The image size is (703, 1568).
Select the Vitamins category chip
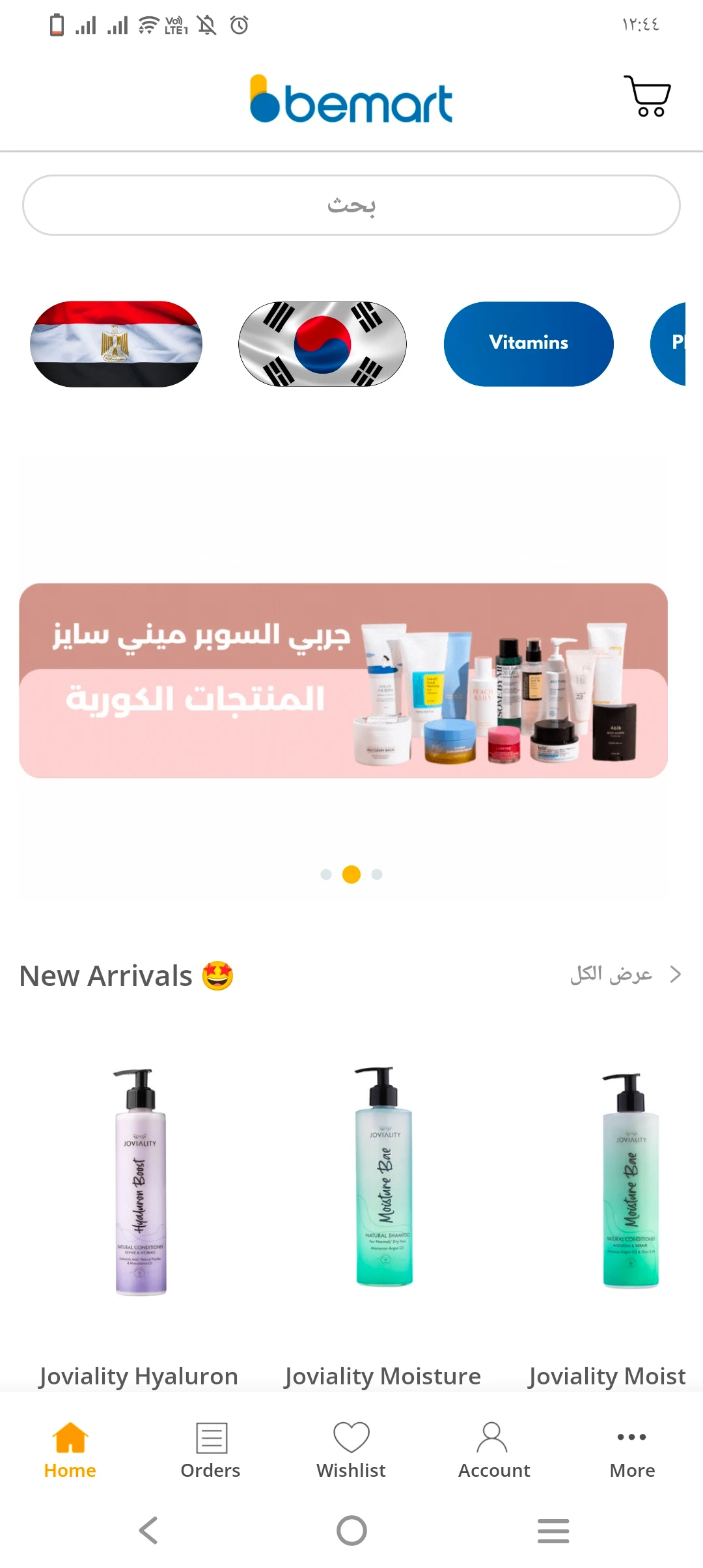pos(529,344)
